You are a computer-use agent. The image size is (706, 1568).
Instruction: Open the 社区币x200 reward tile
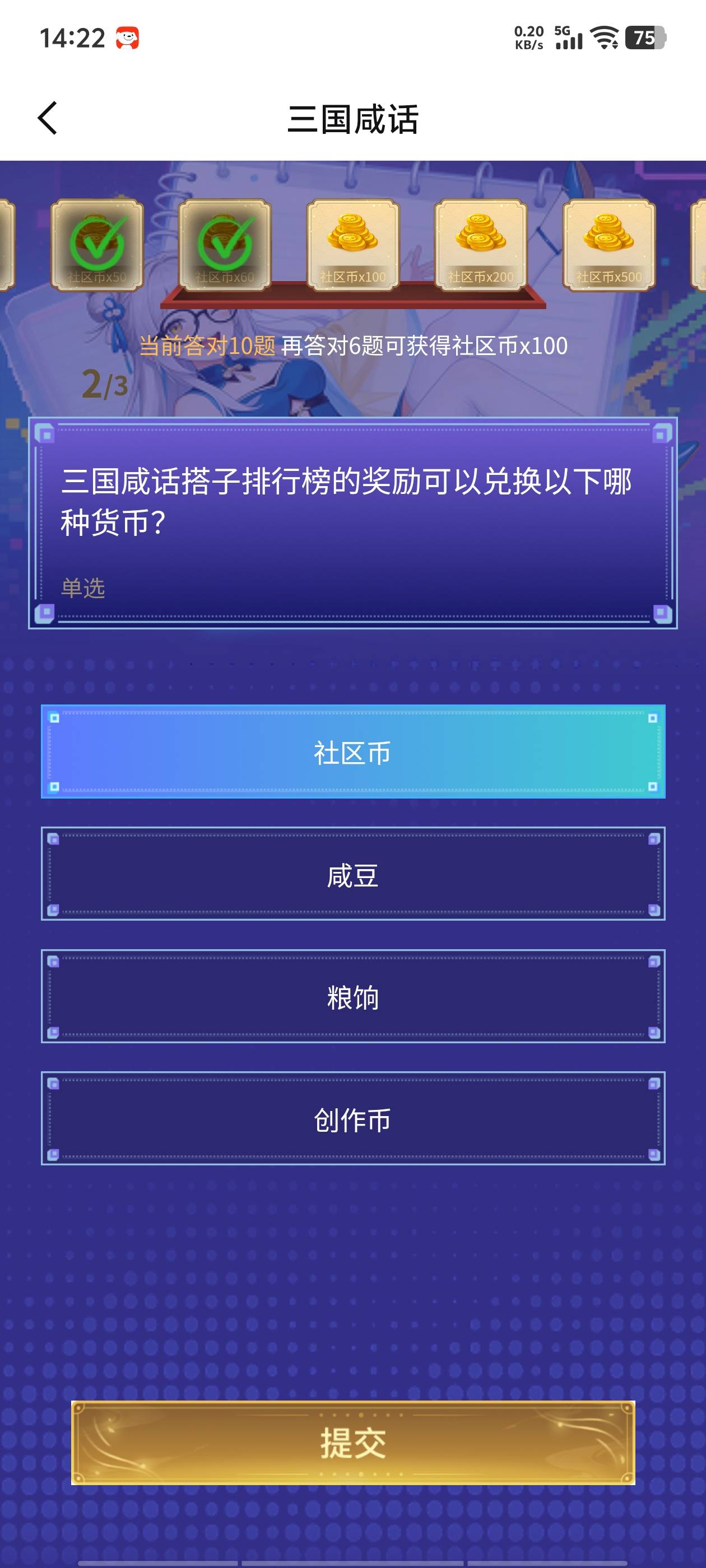[481, 245]
